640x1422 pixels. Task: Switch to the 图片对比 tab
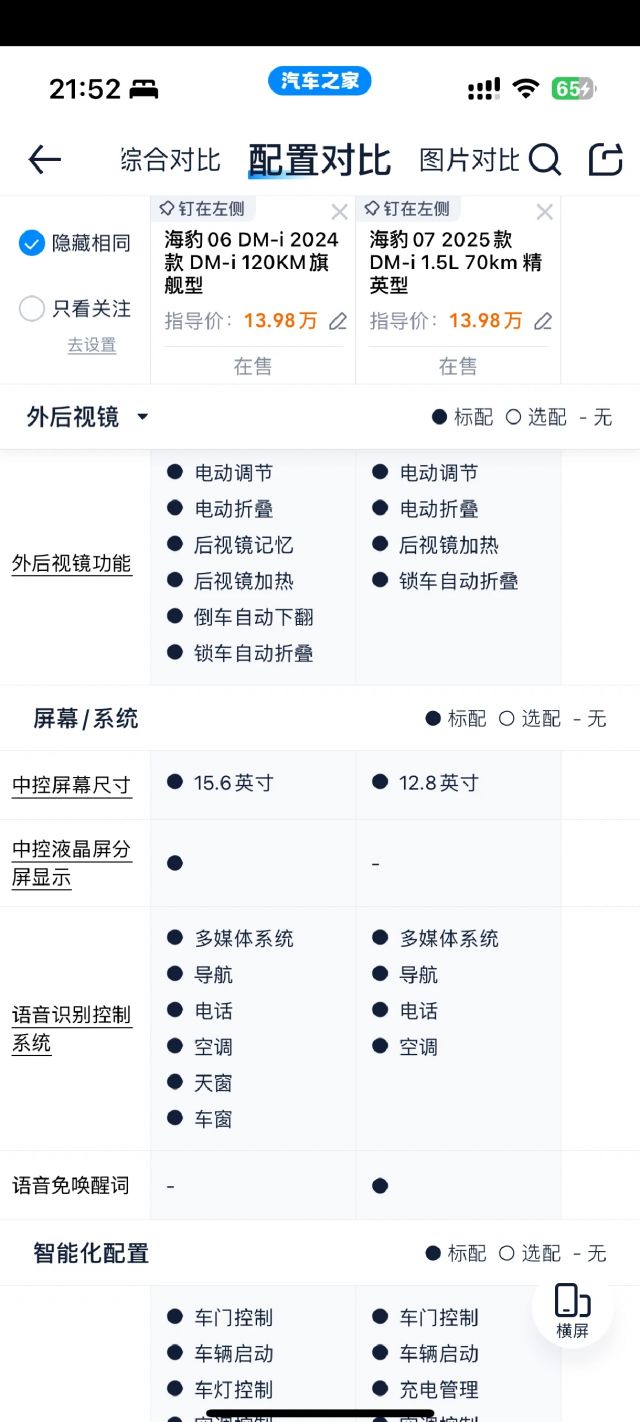[x=469, y=160]
